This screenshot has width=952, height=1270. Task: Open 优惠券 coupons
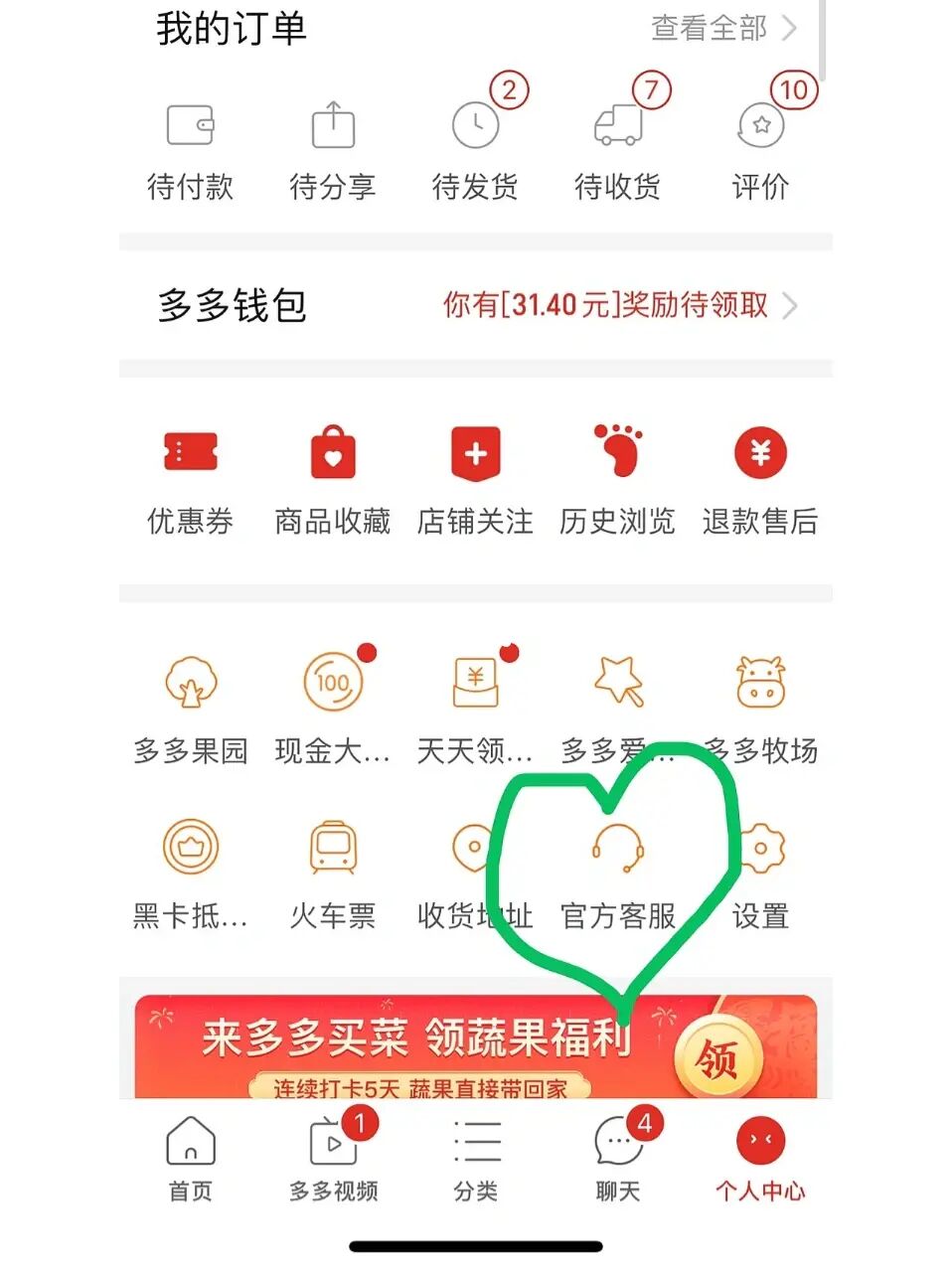click(190, 479)
